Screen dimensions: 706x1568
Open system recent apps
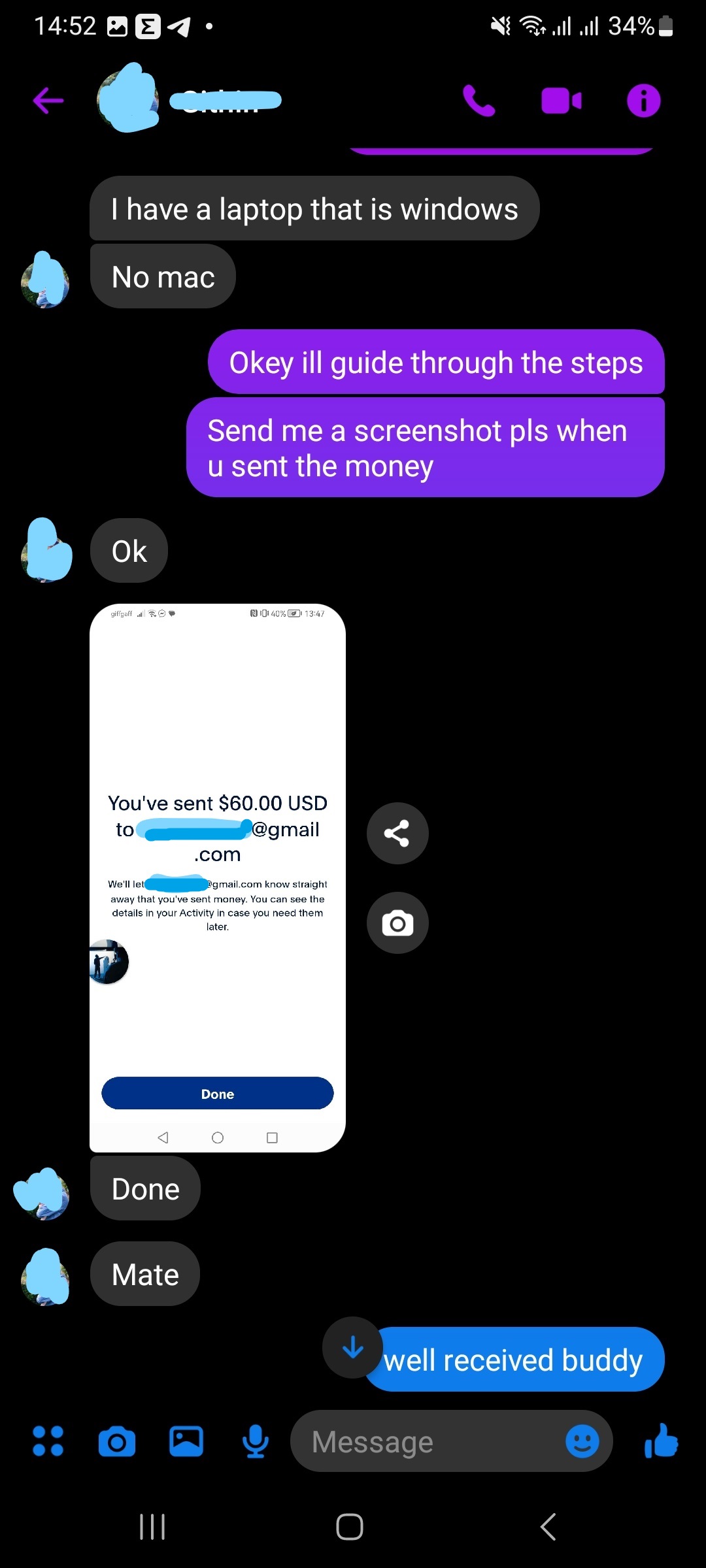coord(152,1527)
